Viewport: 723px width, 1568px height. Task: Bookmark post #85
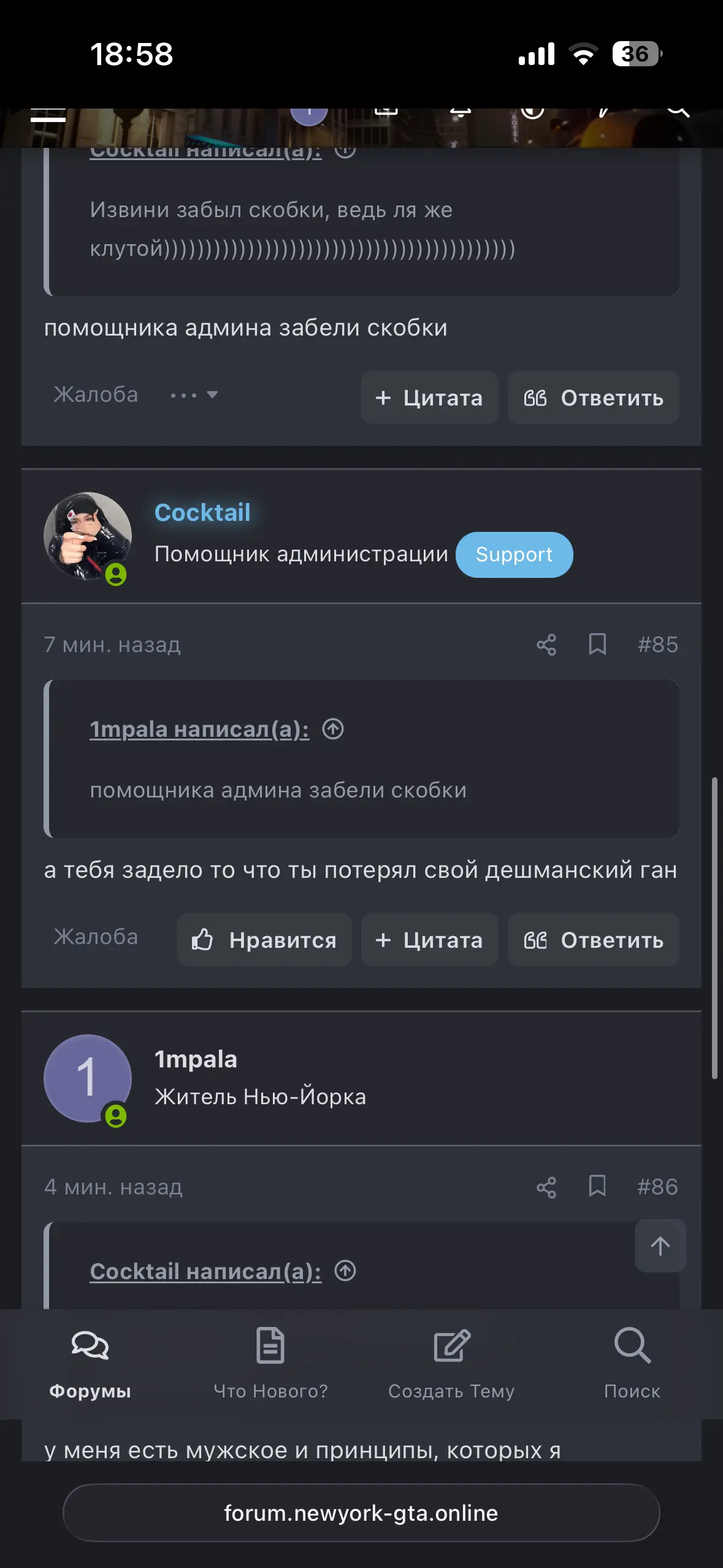[597, 645]
